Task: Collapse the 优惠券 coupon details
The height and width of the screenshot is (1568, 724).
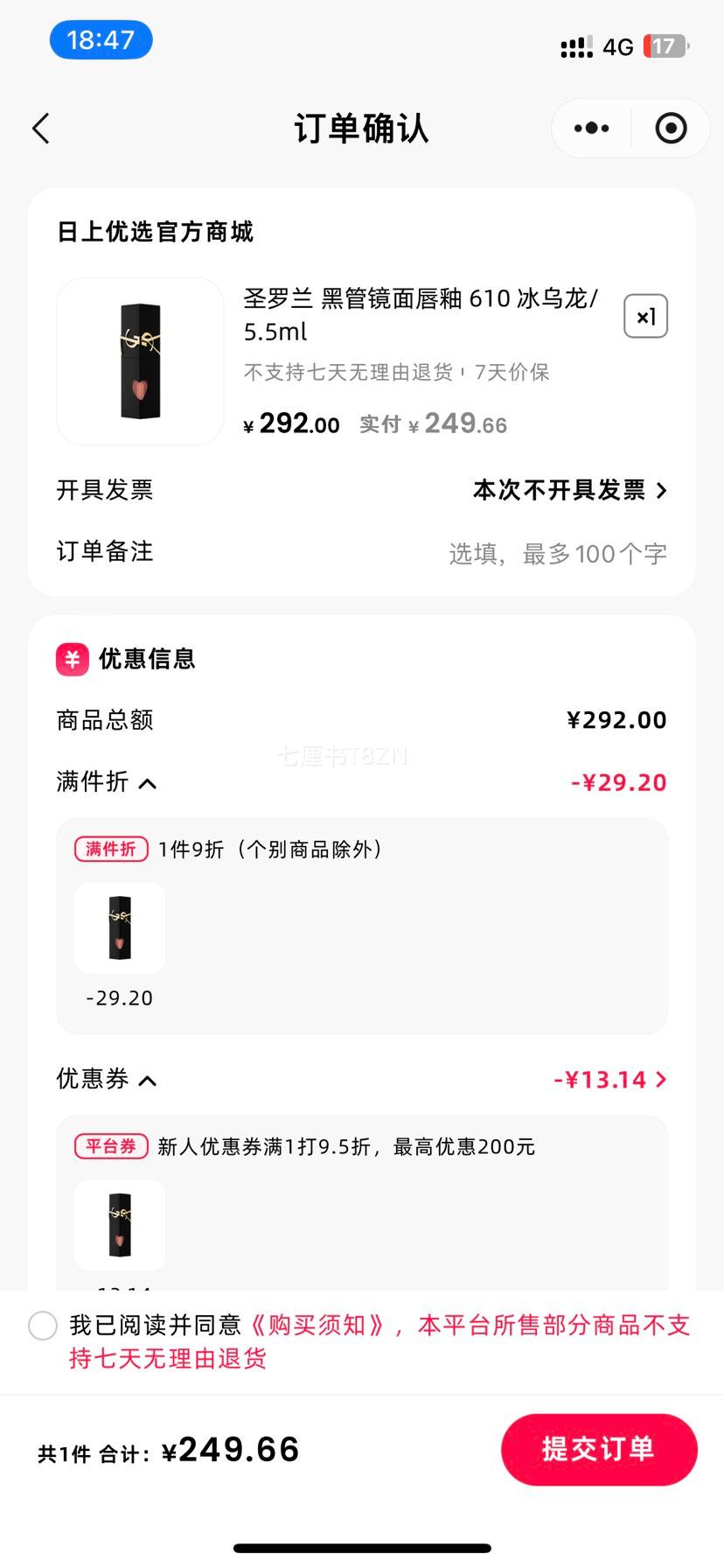Action: pyautogui.click(x=107, y=1079)
